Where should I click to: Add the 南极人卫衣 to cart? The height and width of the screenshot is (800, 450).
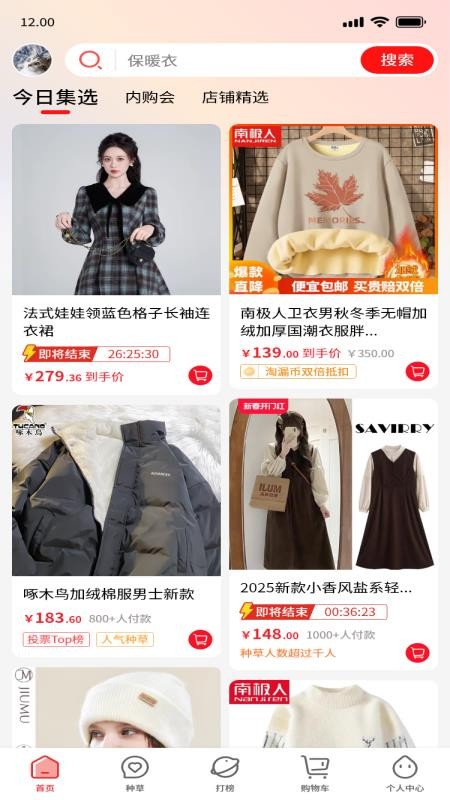coord(417,371)
